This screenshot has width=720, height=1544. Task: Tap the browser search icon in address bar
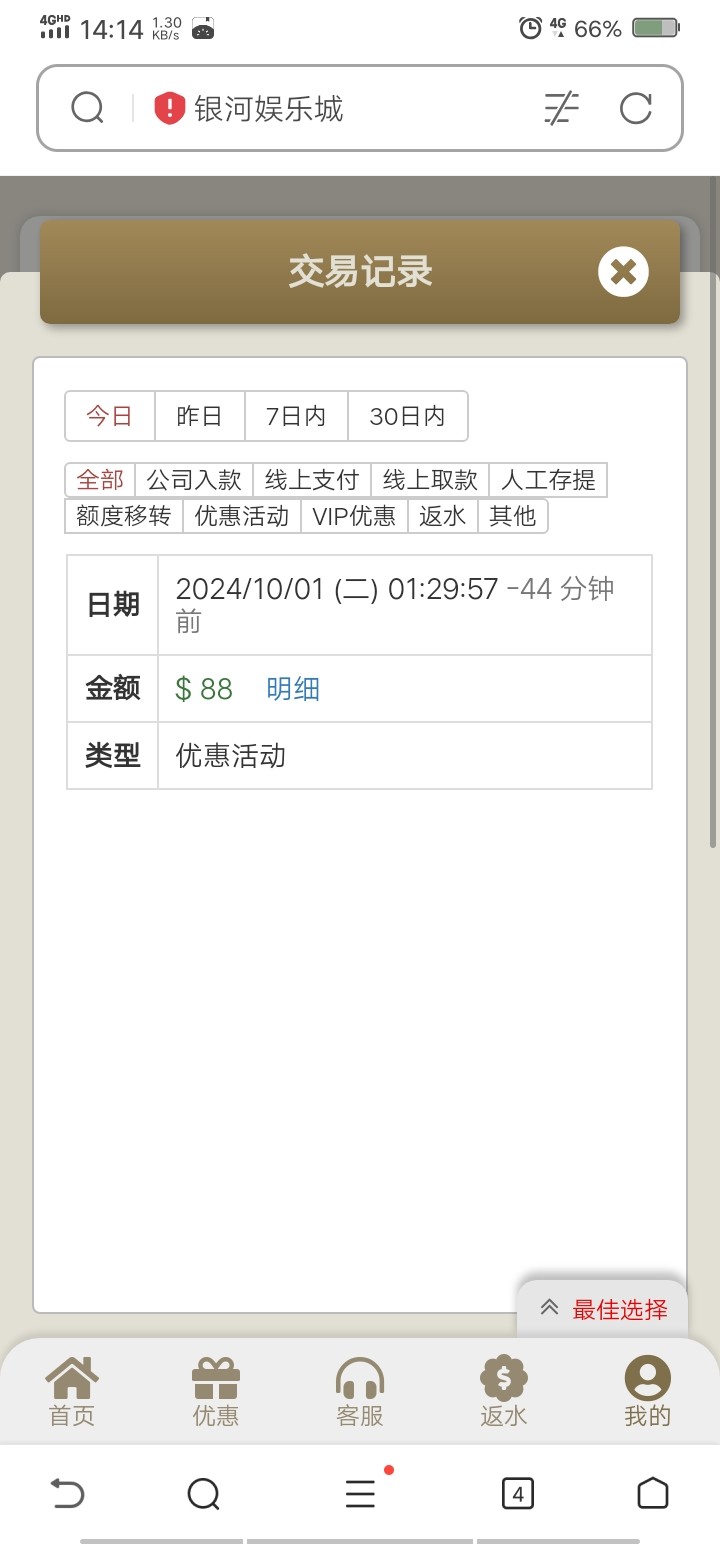[88, 108]
